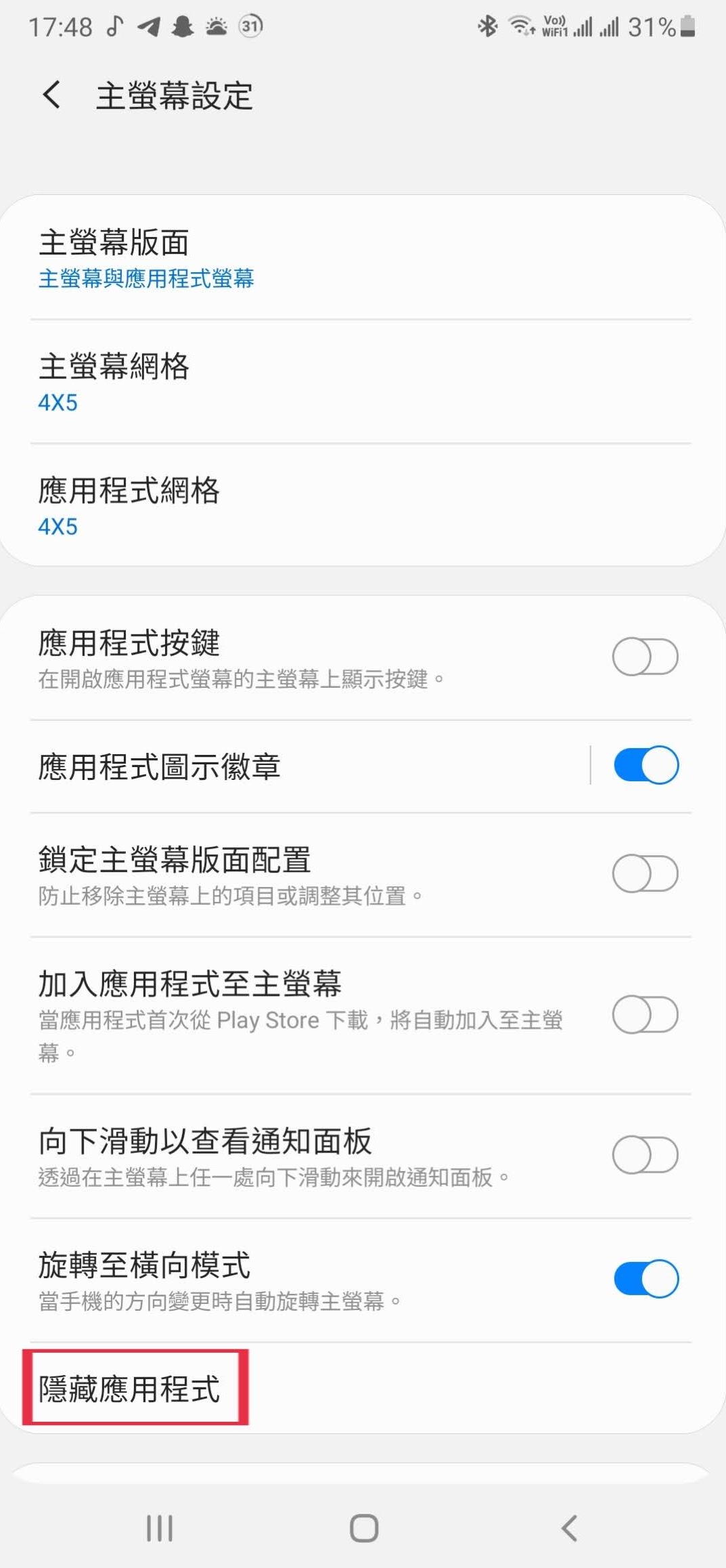Turn off 旋轉至橫向模式
726x1568 pixels.
645,1278
